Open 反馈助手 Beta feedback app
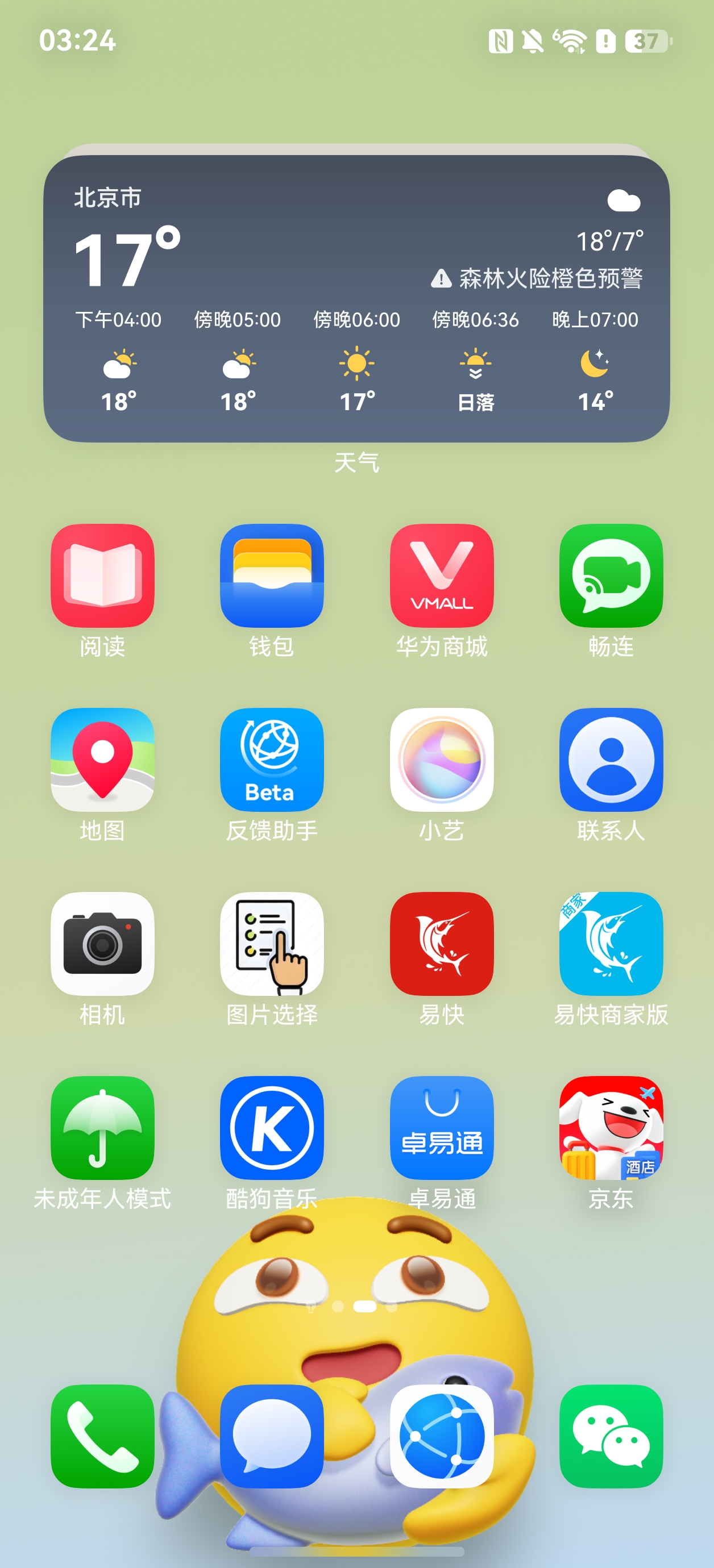The image size is (714, 1568). tap(272, 760)
